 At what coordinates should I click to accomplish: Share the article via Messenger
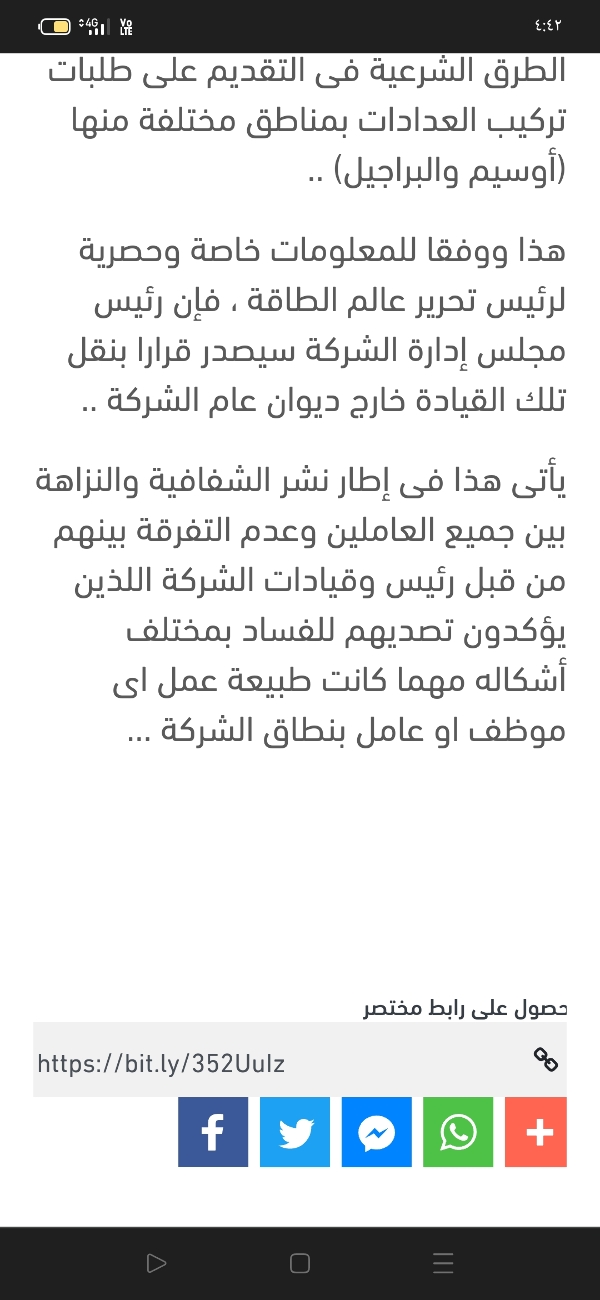pyautogui.click(x=377, y=1132)
